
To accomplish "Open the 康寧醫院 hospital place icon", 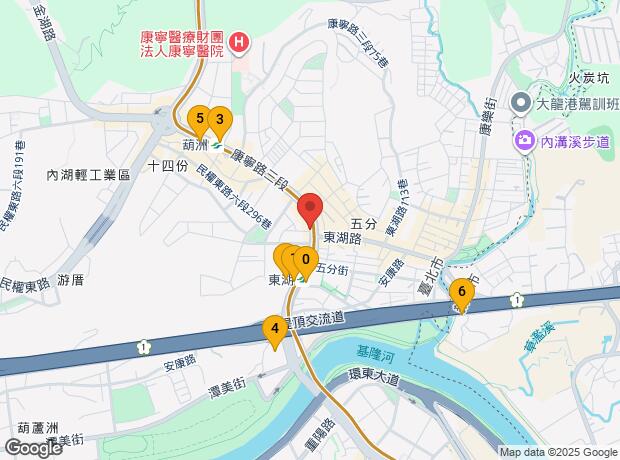I will [239, 43].
